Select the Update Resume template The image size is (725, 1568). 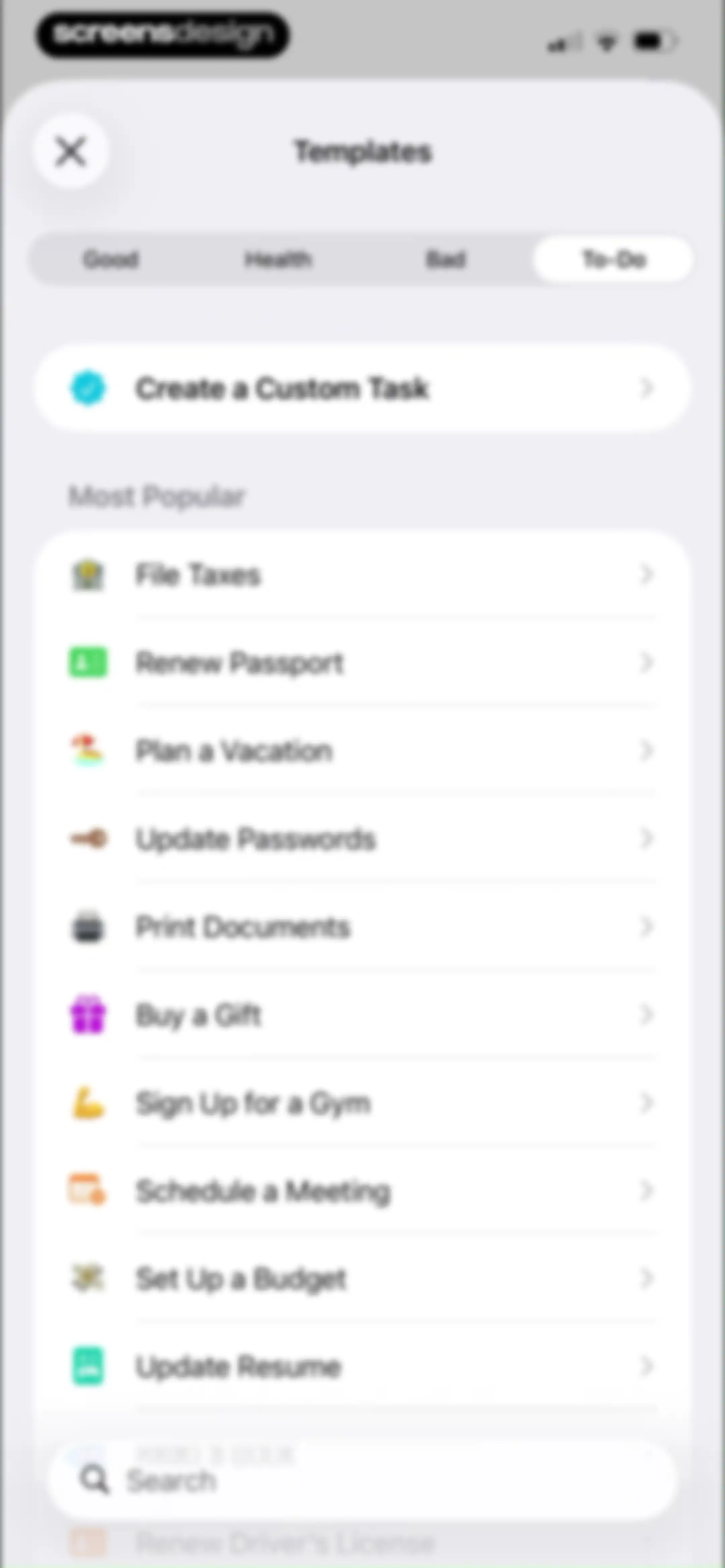tap(362, 1367)
